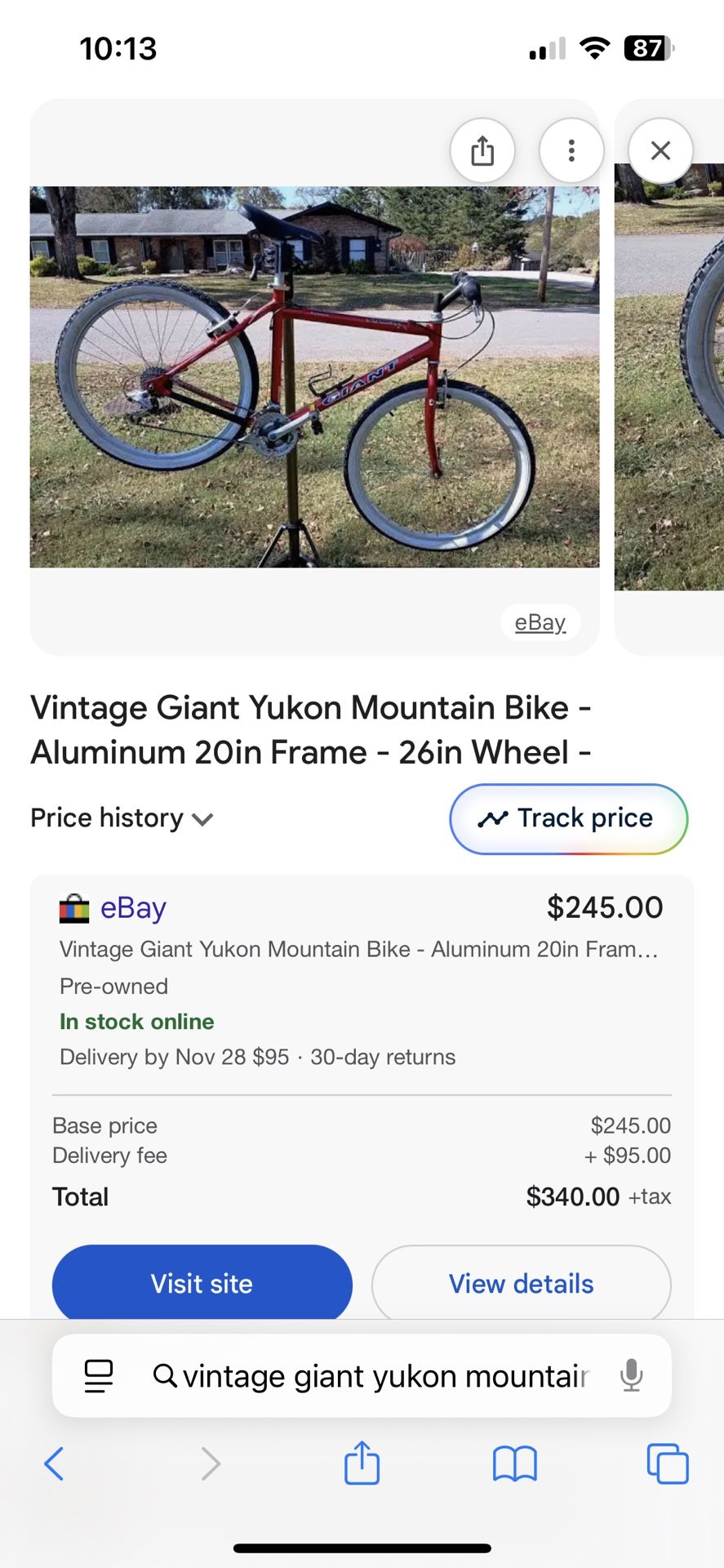Image resolution: width=724 pixels, height=1568 pixels.
Task: Enable price tracking with Track price
Action: tap(567, 818)
